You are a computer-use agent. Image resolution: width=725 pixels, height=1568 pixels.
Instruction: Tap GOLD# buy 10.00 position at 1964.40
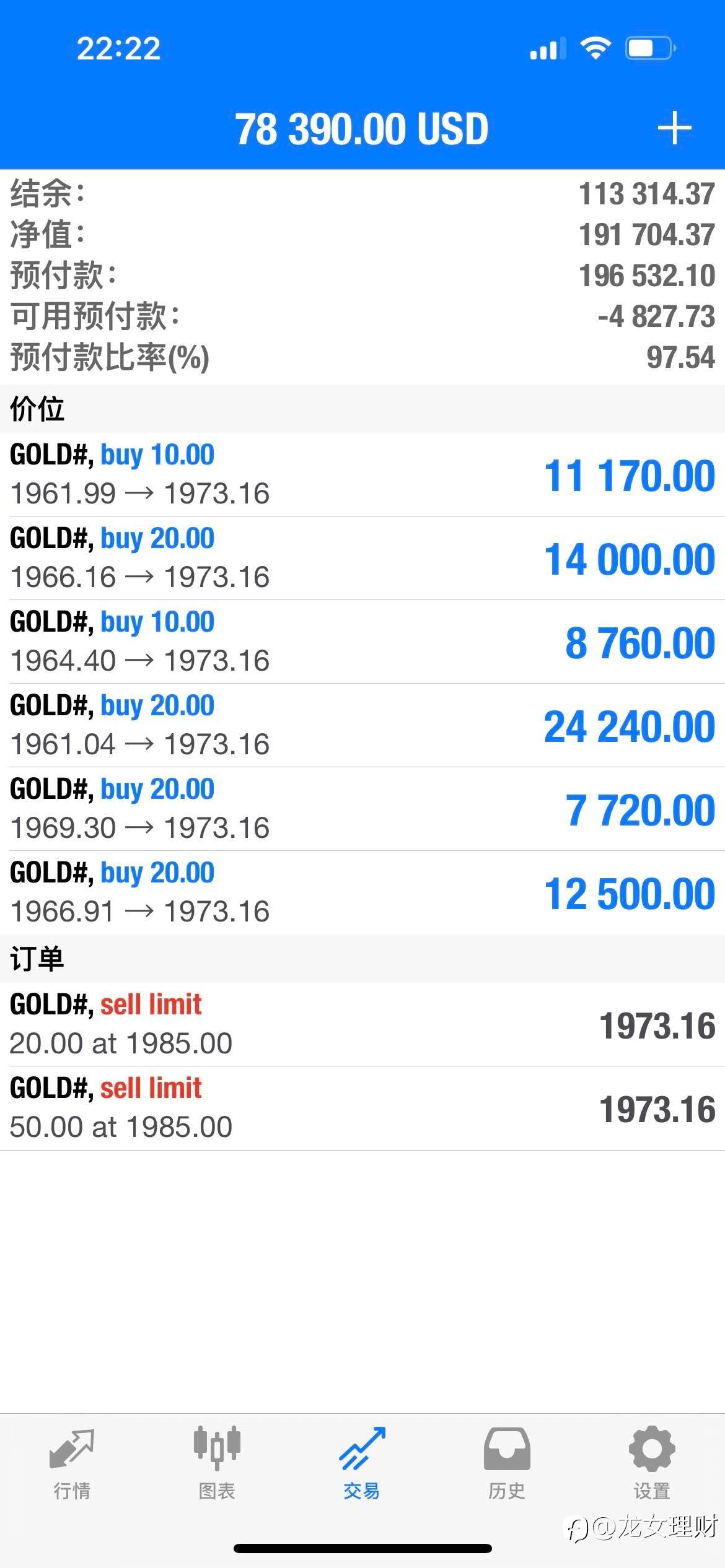[x=362, y=642]
